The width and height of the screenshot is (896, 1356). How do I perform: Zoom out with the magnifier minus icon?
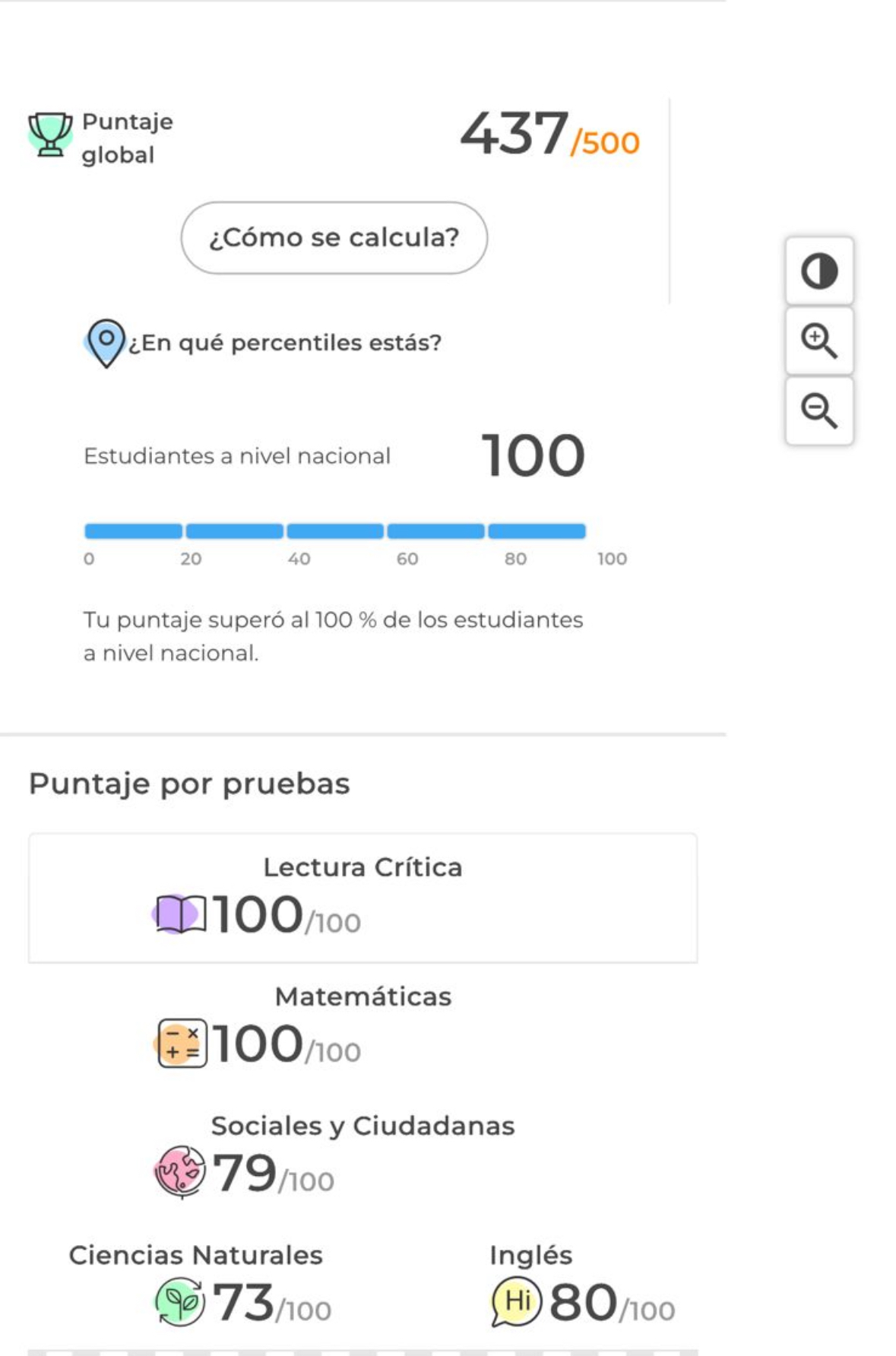(x=818, y=411)
